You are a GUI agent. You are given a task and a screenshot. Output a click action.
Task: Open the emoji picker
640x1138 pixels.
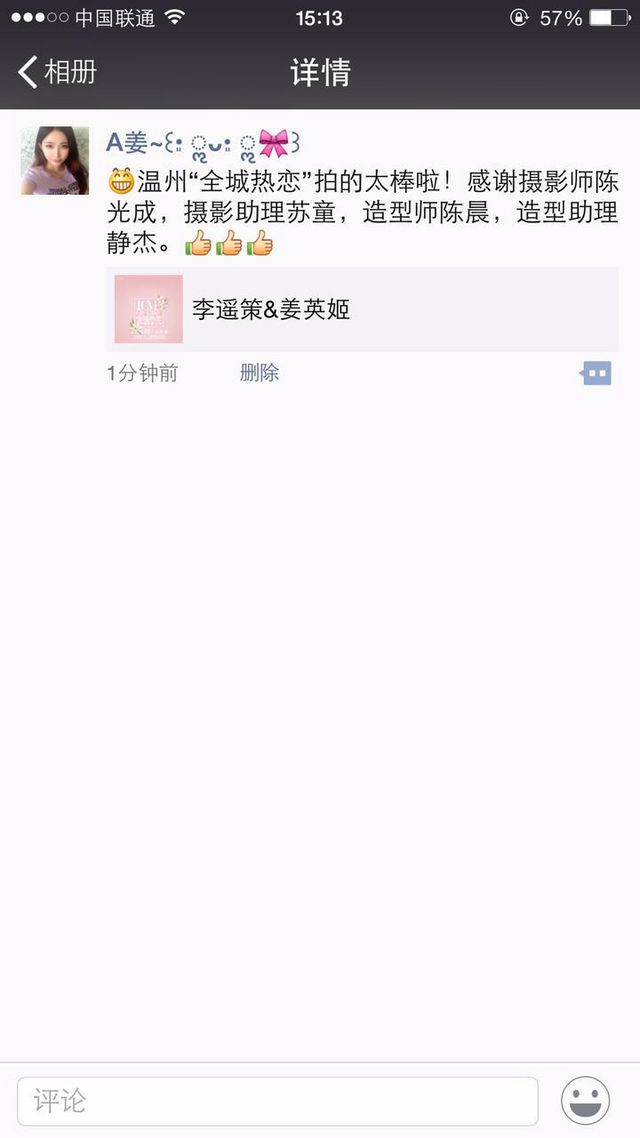pyautogui.click(x=585, y=1101)
